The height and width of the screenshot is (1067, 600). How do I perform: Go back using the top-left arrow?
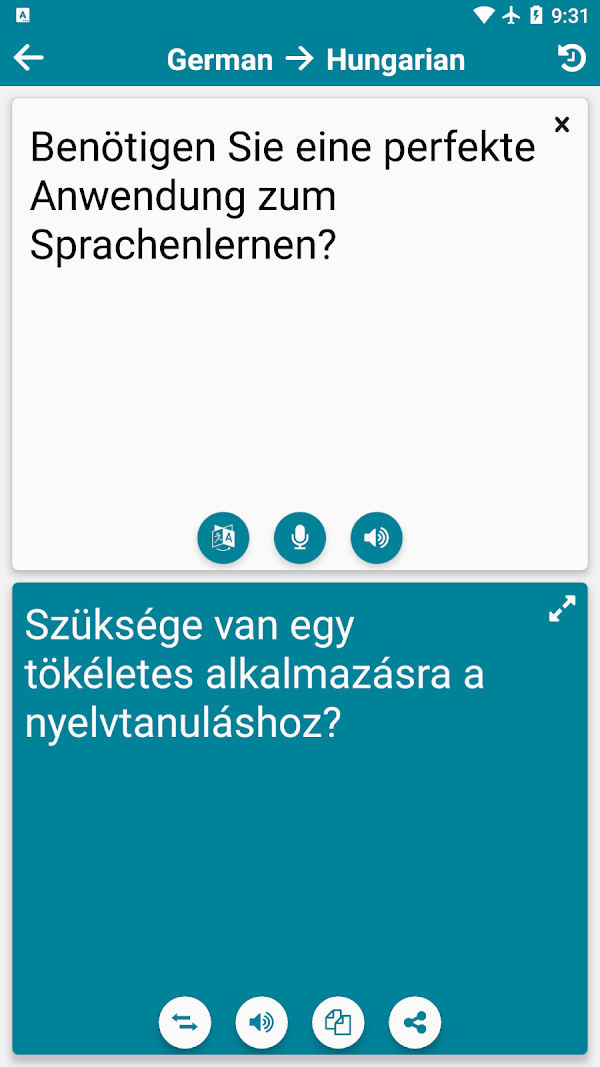click(29, 58)
